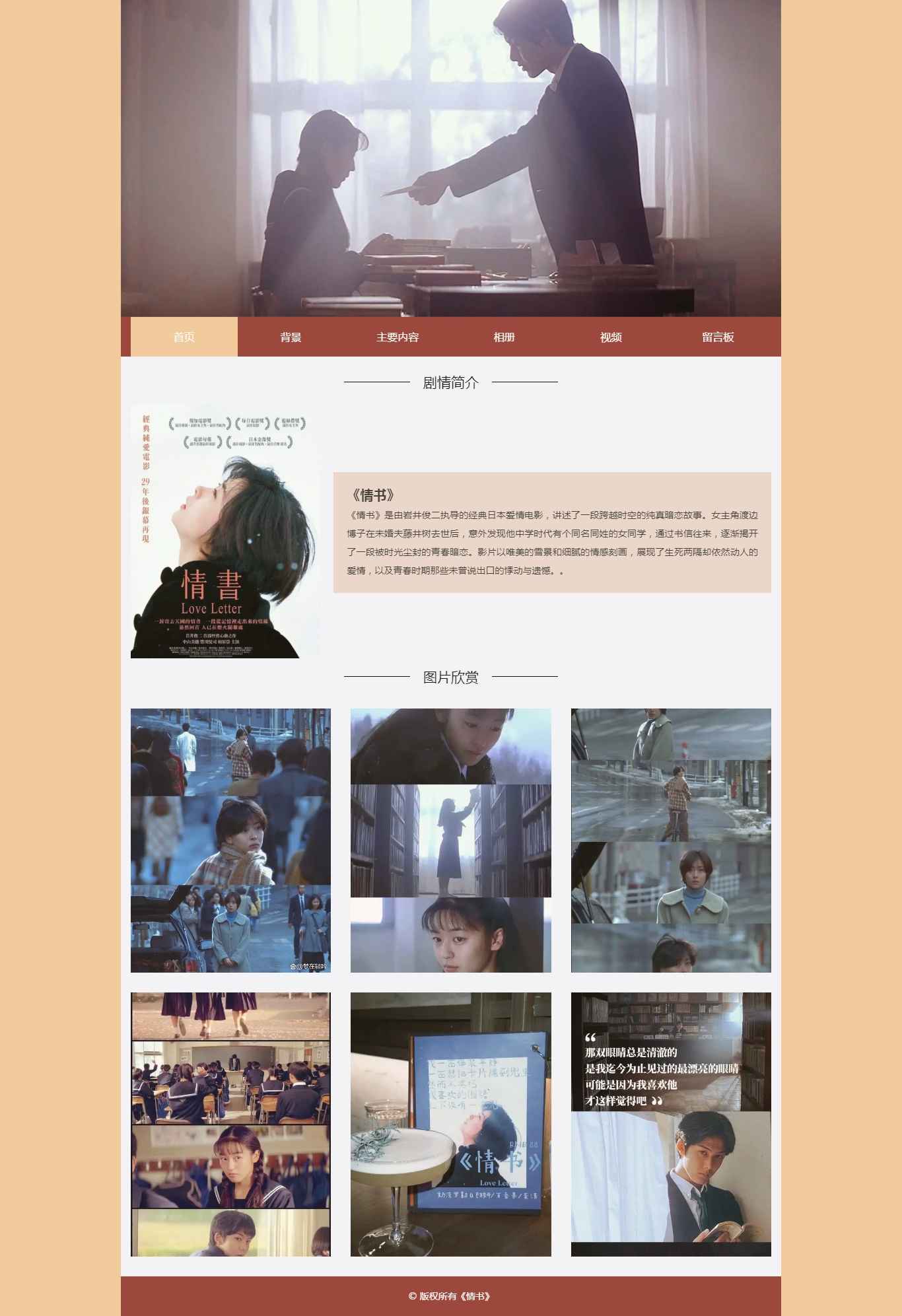The height and width of the screenshot is (1316, 902).
Task: View the street crowd gallery photo
Action: point(230,840)
